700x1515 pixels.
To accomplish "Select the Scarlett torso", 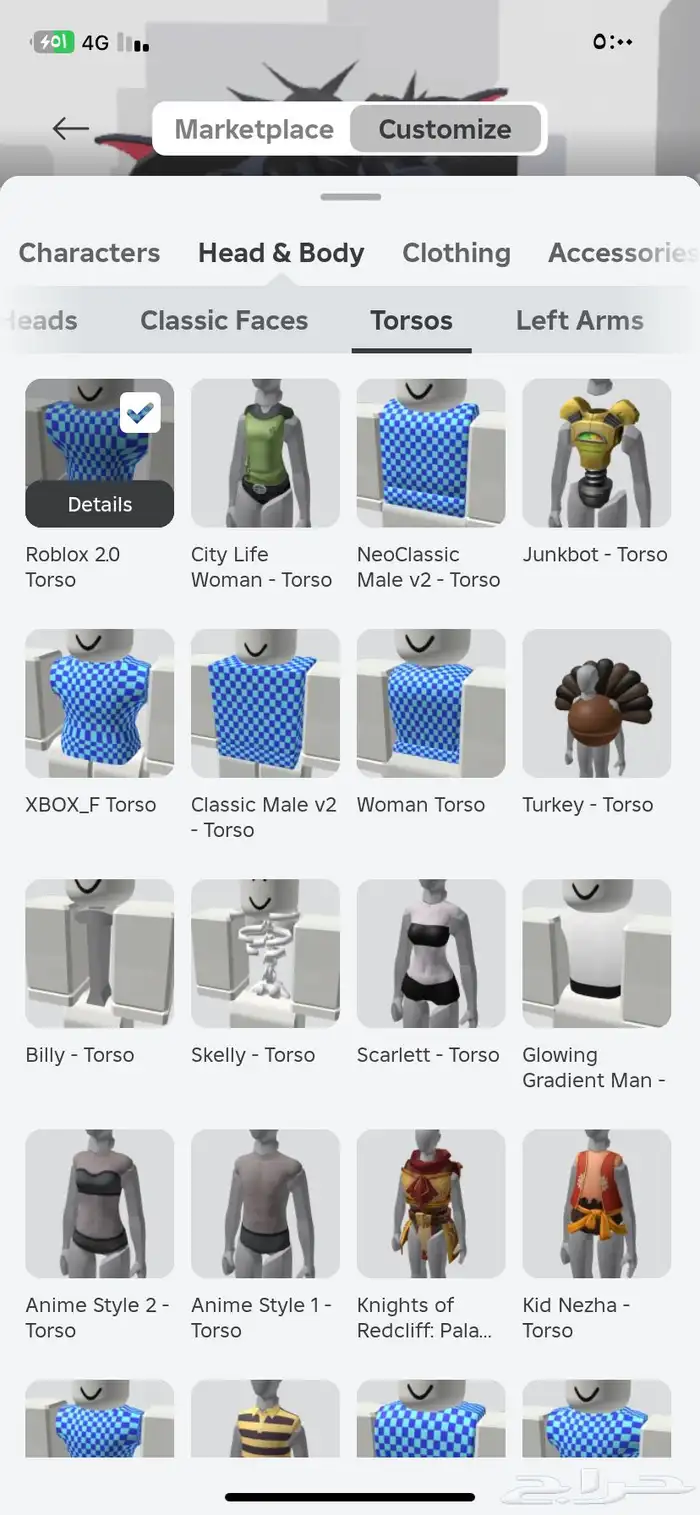I will (x=431, y=953).
